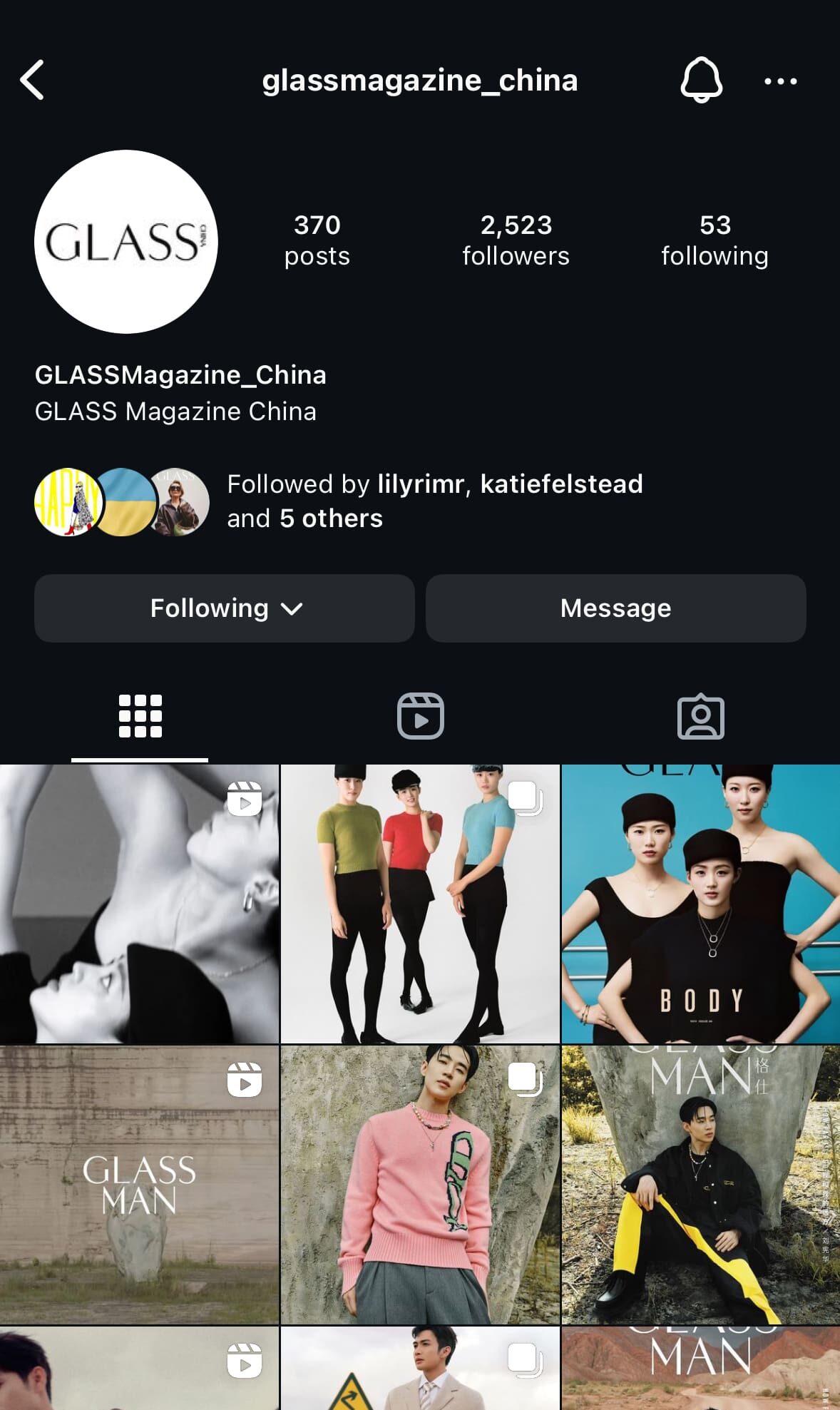This screenshot has height=1410, width=840.
Task: Switch to the Reels tab
Action: tap(420, 716)
